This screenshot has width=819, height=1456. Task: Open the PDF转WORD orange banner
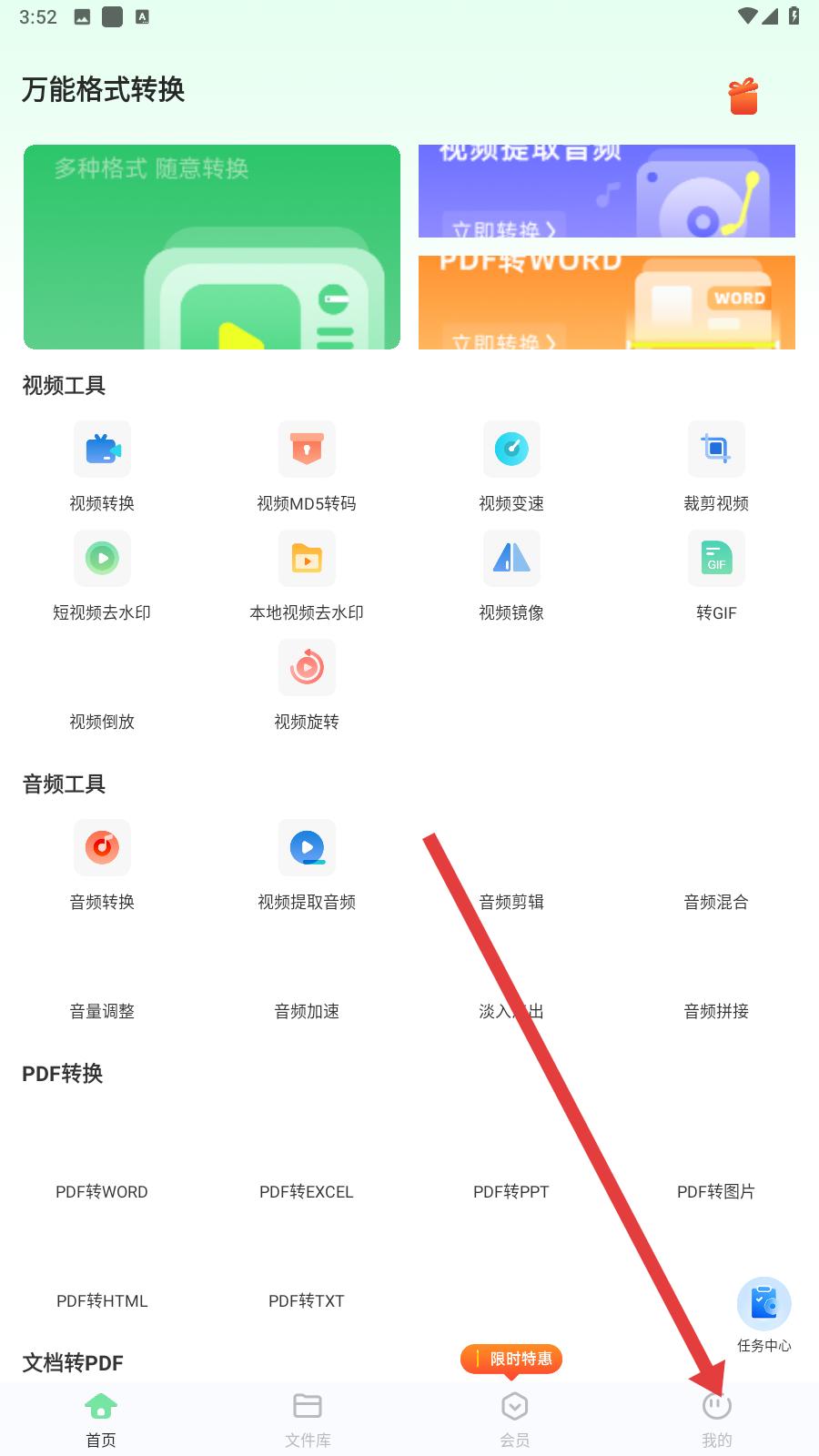(x=607, y=302)
